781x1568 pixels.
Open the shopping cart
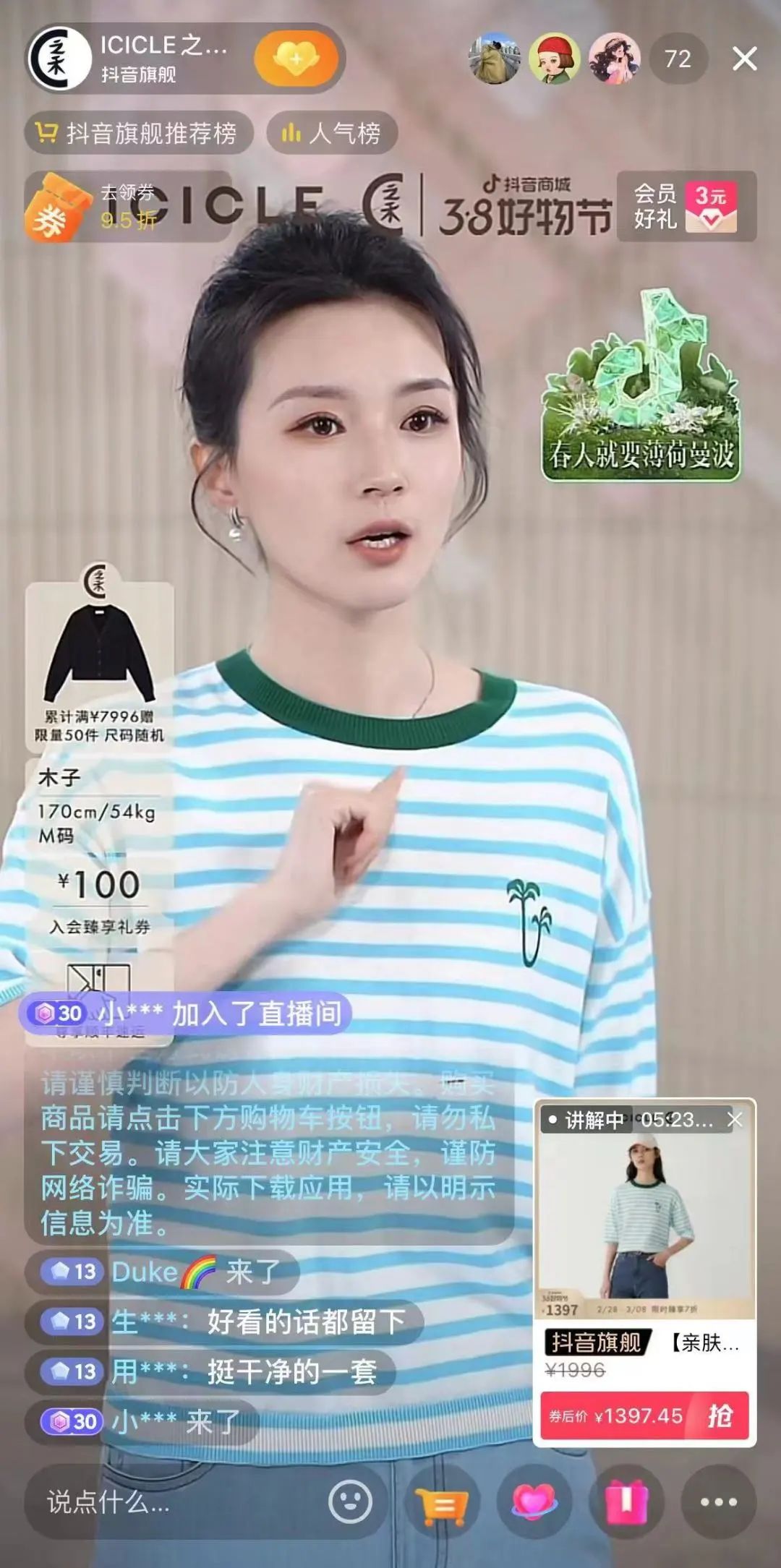442,1503
